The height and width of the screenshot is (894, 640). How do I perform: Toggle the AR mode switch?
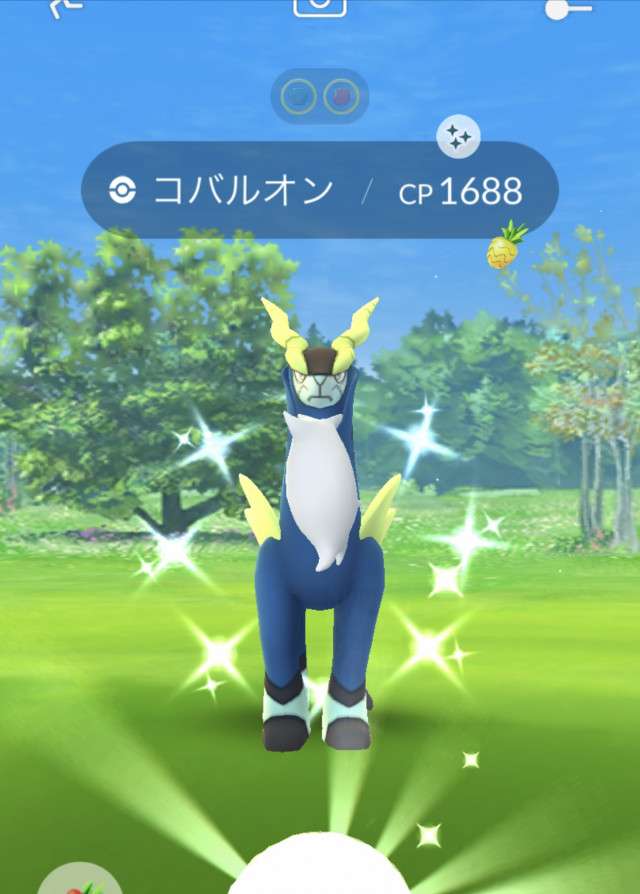point(567,9)
